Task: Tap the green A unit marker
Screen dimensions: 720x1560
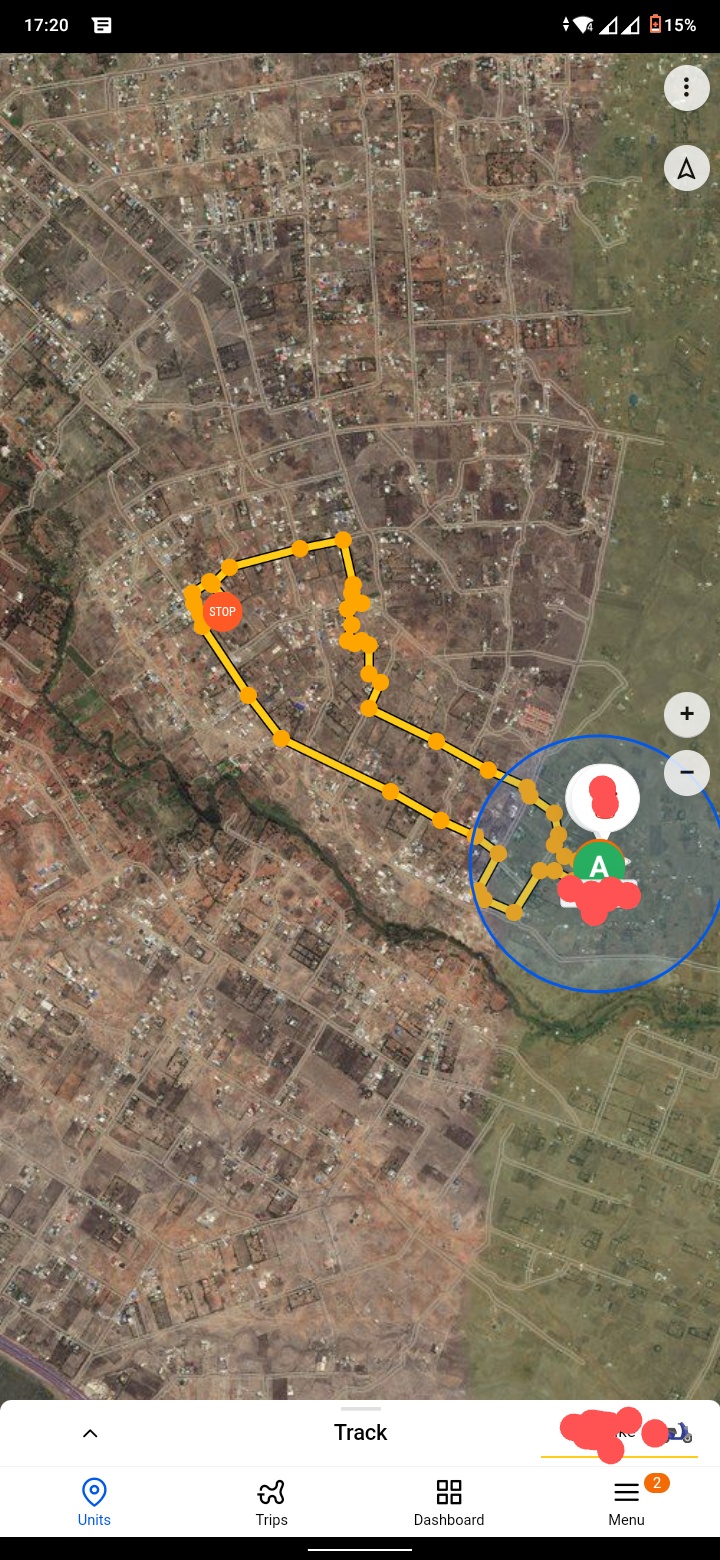Action: coord(598,865)
